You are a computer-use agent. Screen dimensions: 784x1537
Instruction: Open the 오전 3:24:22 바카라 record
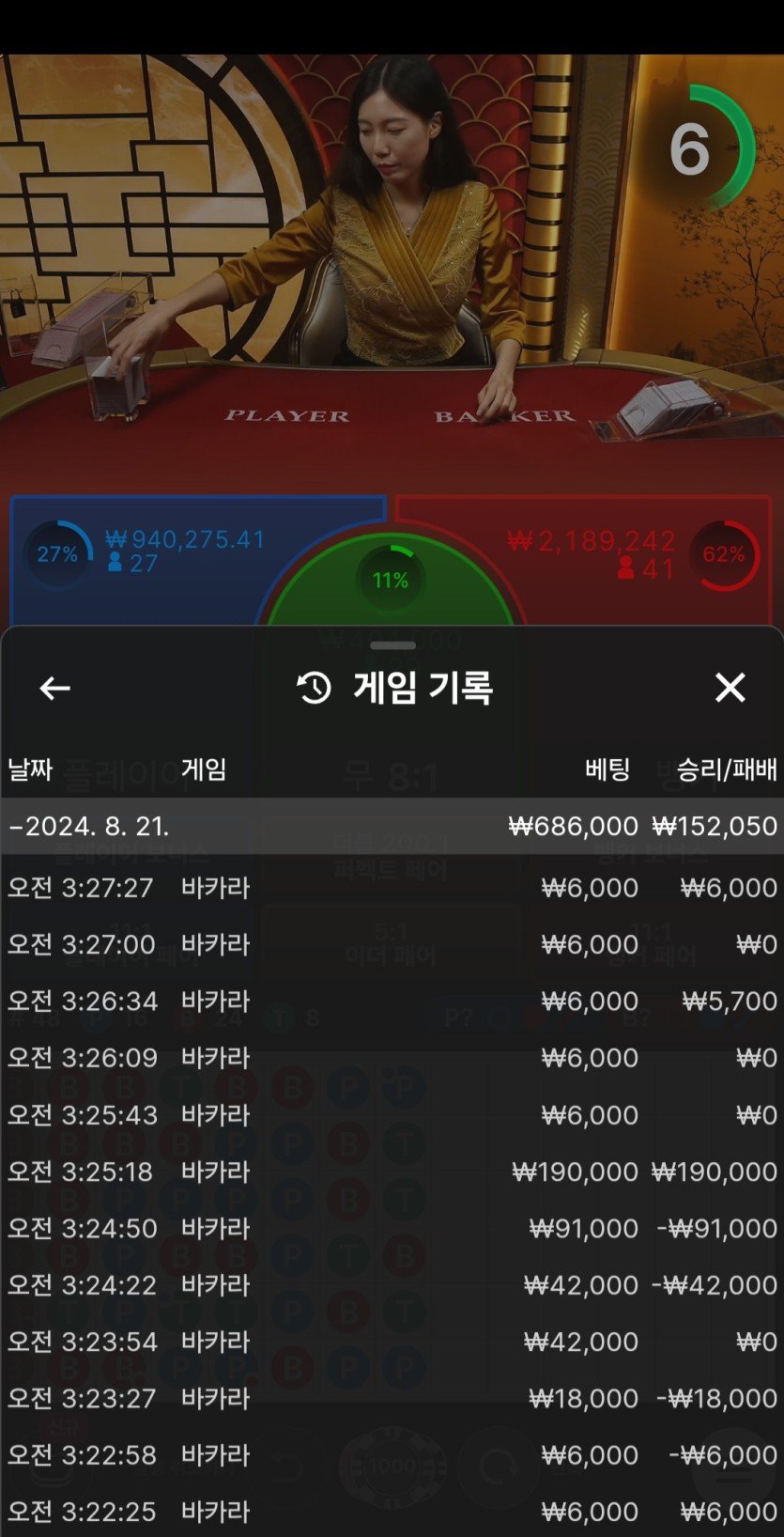point(392,1285)
